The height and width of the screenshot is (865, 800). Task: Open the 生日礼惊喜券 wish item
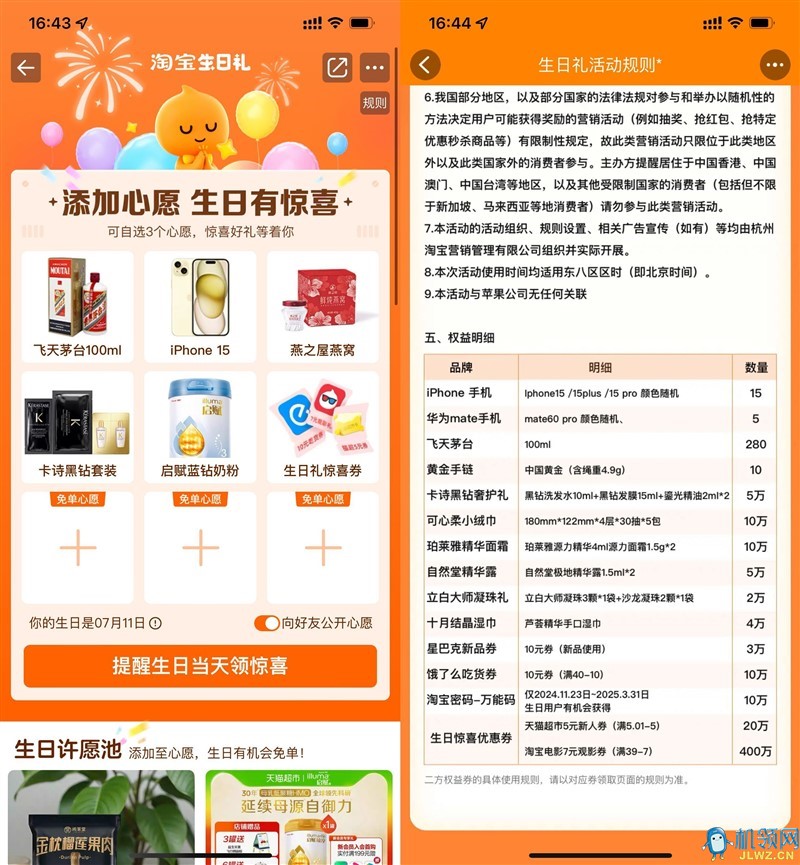[322, 427]
